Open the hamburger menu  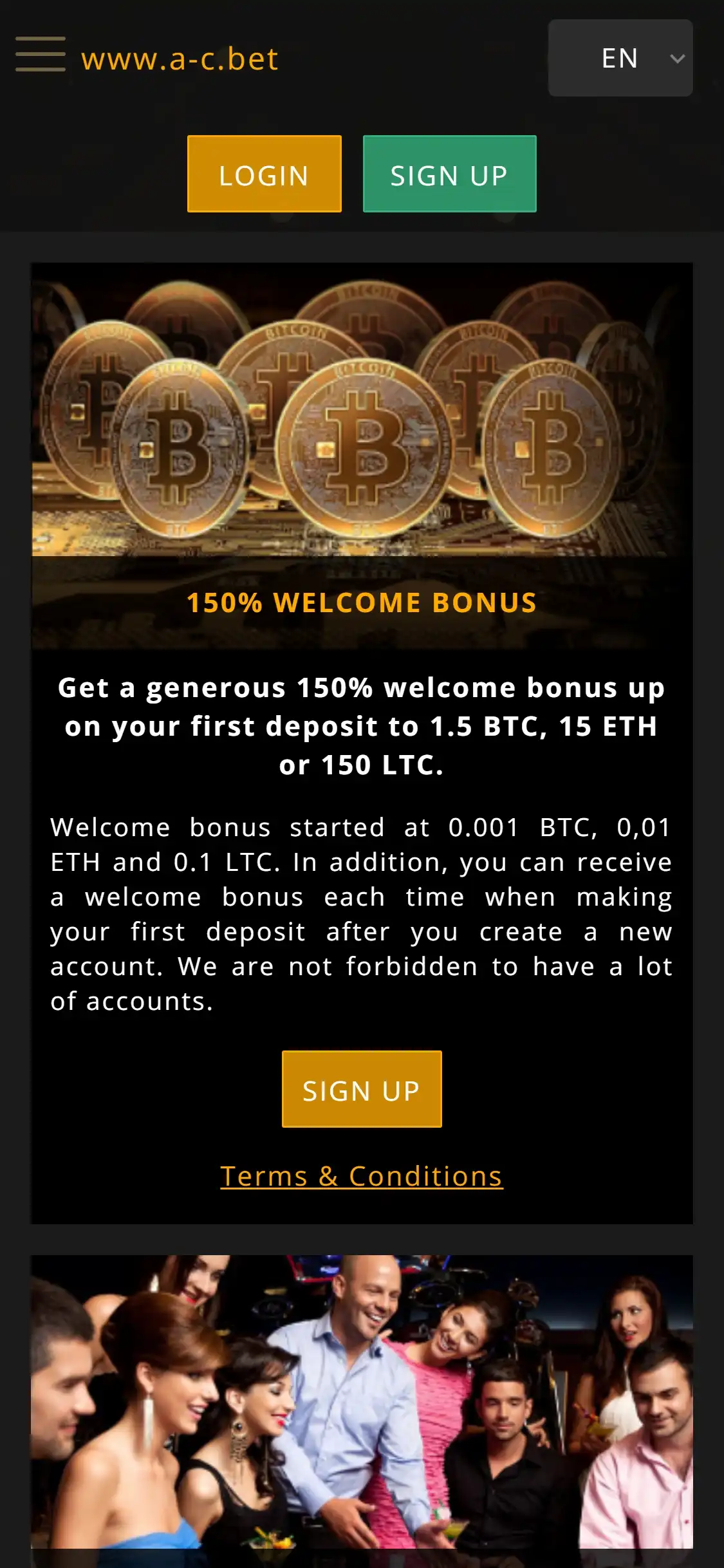[x=40, y=55]
